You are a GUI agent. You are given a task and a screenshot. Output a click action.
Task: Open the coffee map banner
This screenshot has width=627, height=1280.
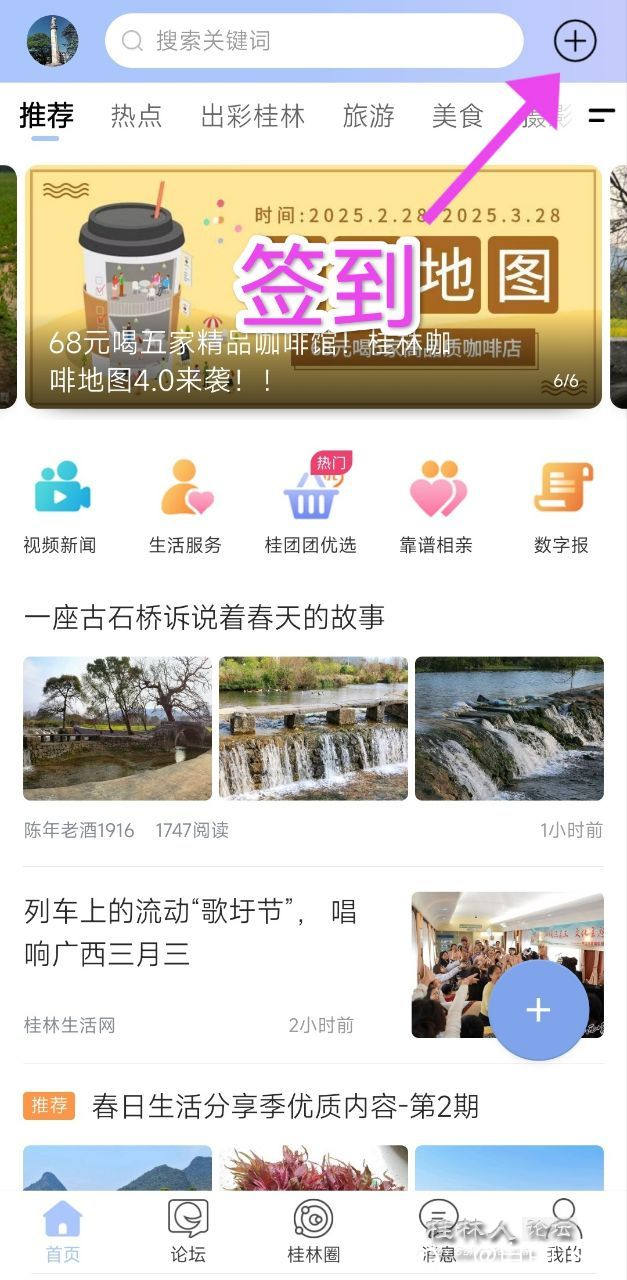pyautogui.click(x=313, y=288)
